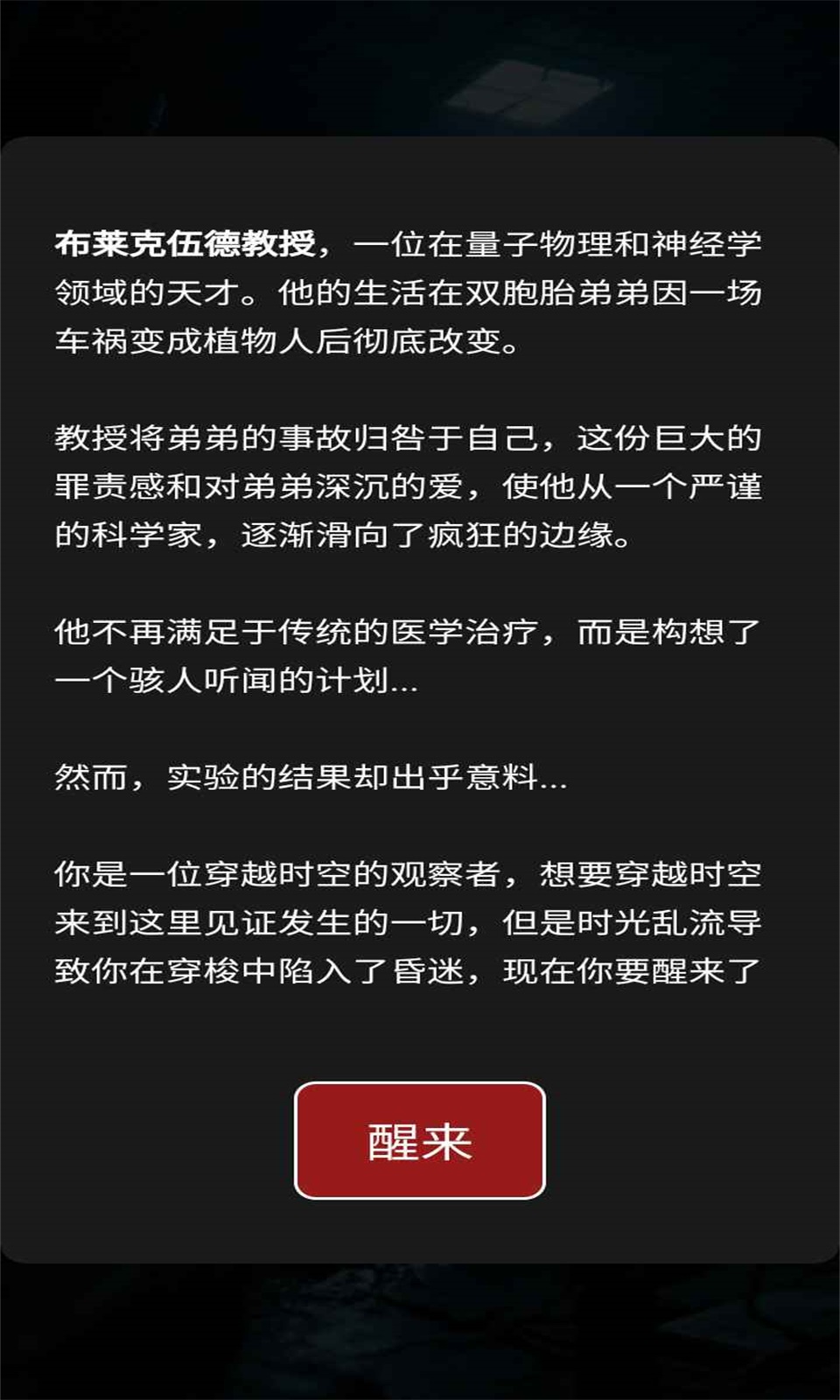Click the line 然而，实验的结果却出乎意料
Image resolution: width=840 pixels, height=1400 pixels.
coord(306,777)
